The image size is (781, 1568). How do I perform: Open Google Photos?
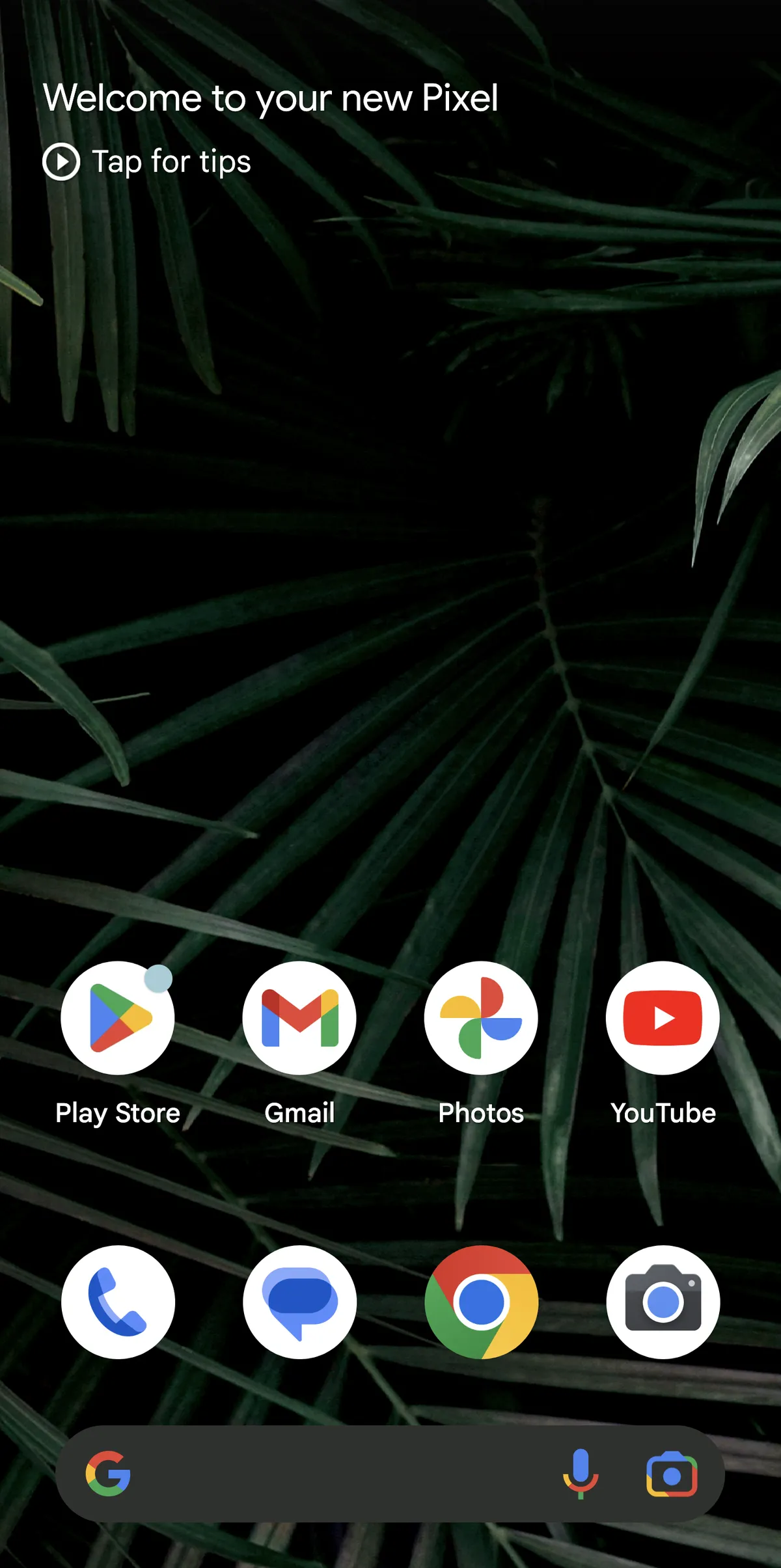tap(481, 1018)
